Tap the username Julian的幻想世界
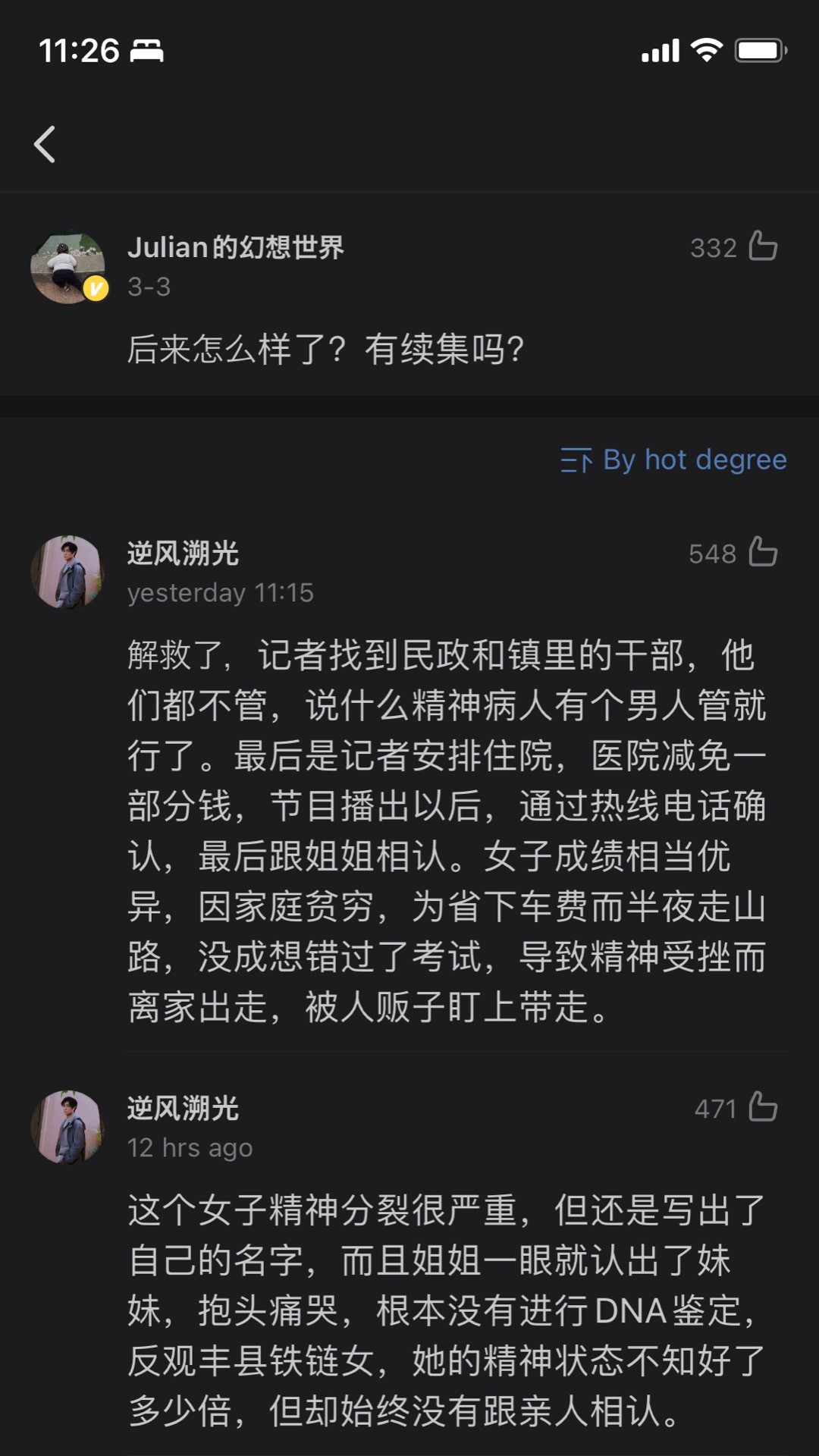 click(x=235, y=247)
